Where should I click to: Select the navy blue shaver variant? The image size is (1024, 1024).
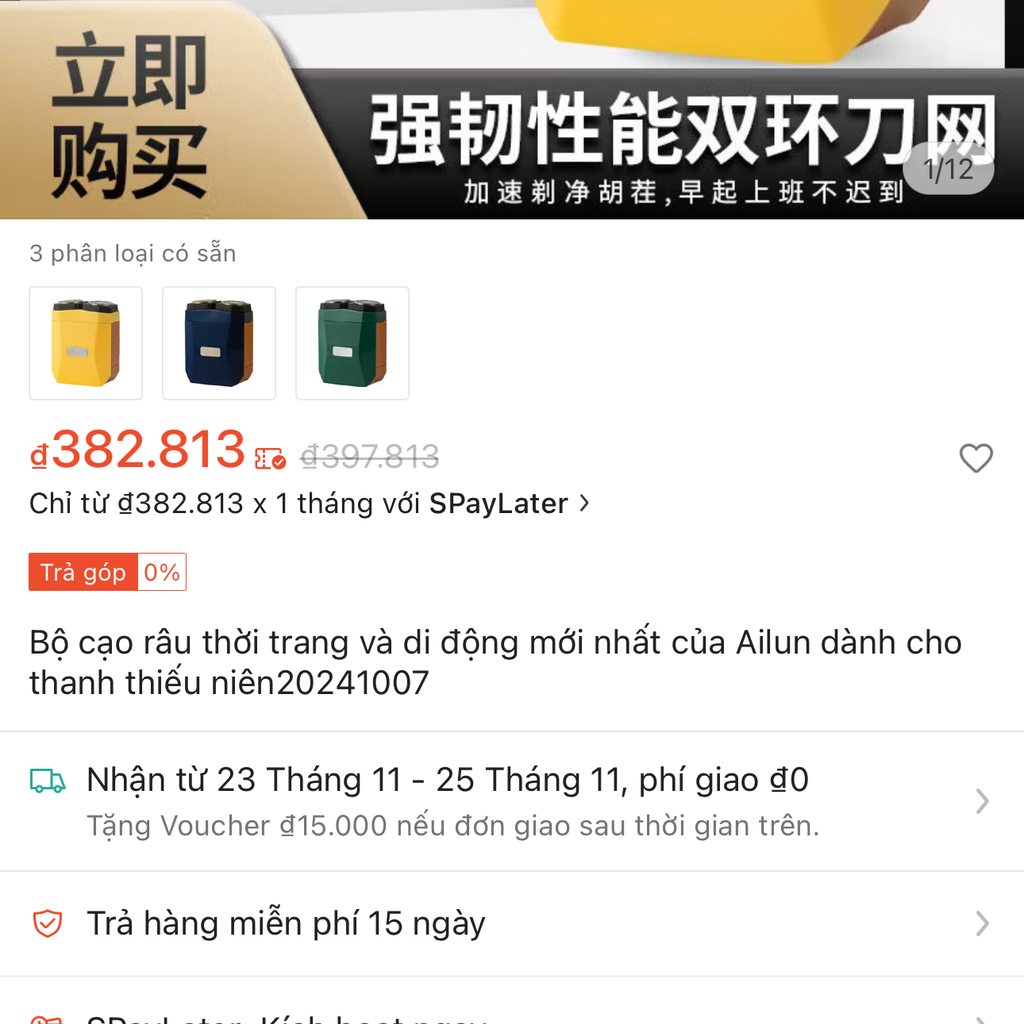(219, 343)
